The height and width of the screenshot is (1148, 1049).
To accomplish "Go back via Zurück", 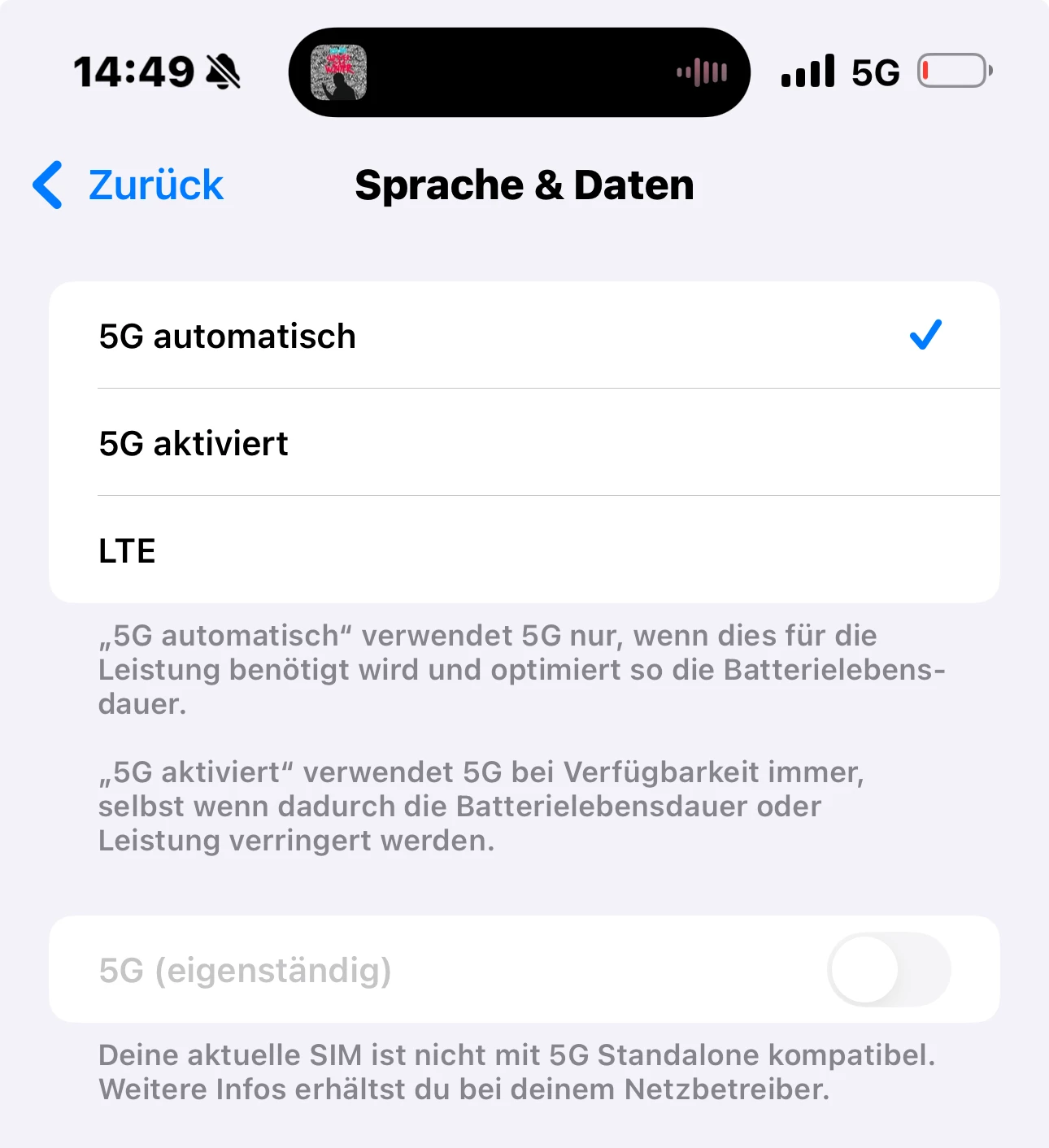I will (x=130, y=185).
